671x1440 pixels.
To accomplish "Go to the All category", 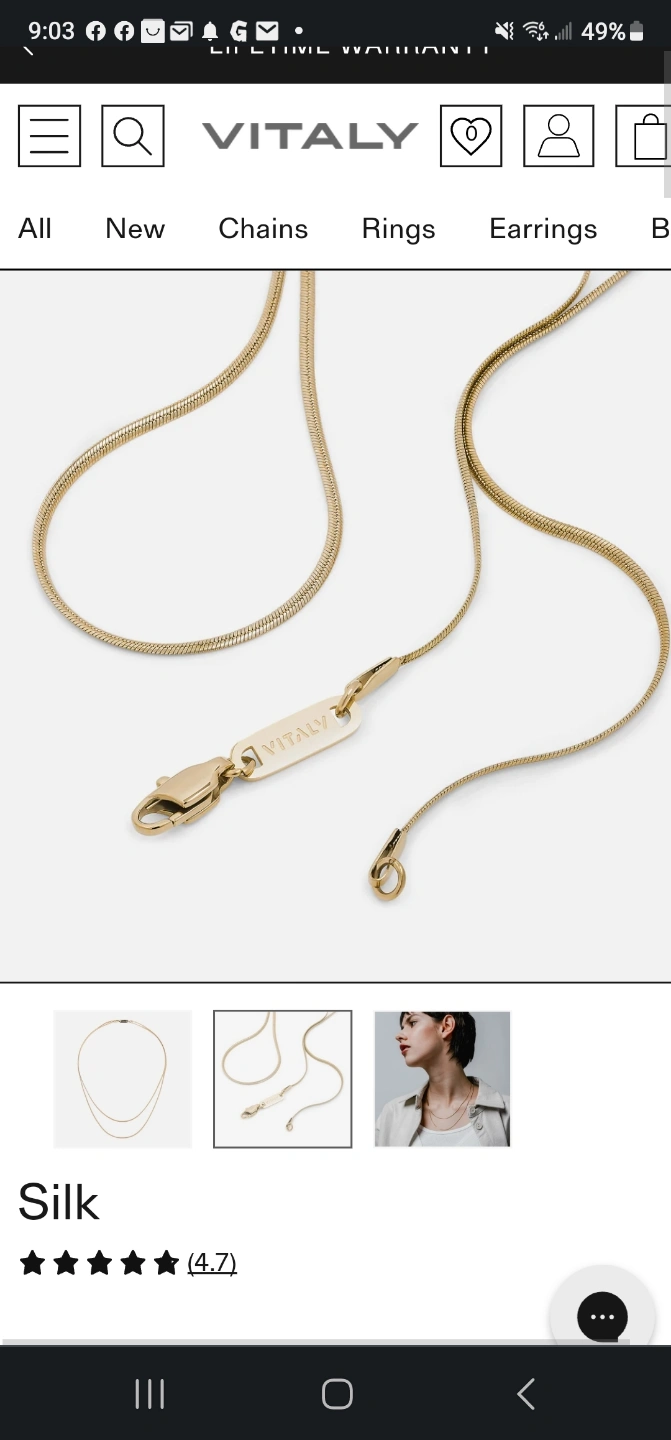I will pyautogui.click(x=35, y=229).
